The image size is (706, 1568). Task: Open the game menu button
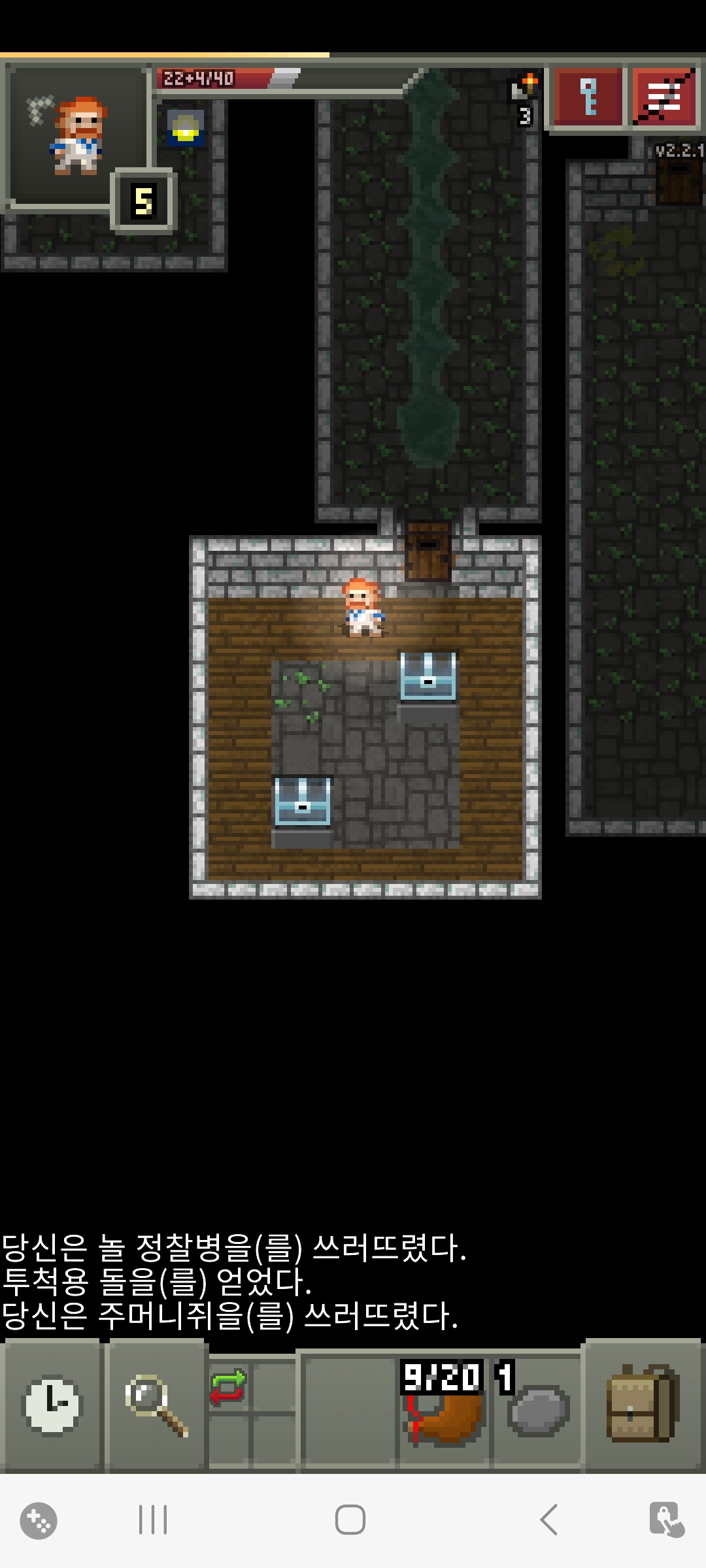(x=664, y=97)
